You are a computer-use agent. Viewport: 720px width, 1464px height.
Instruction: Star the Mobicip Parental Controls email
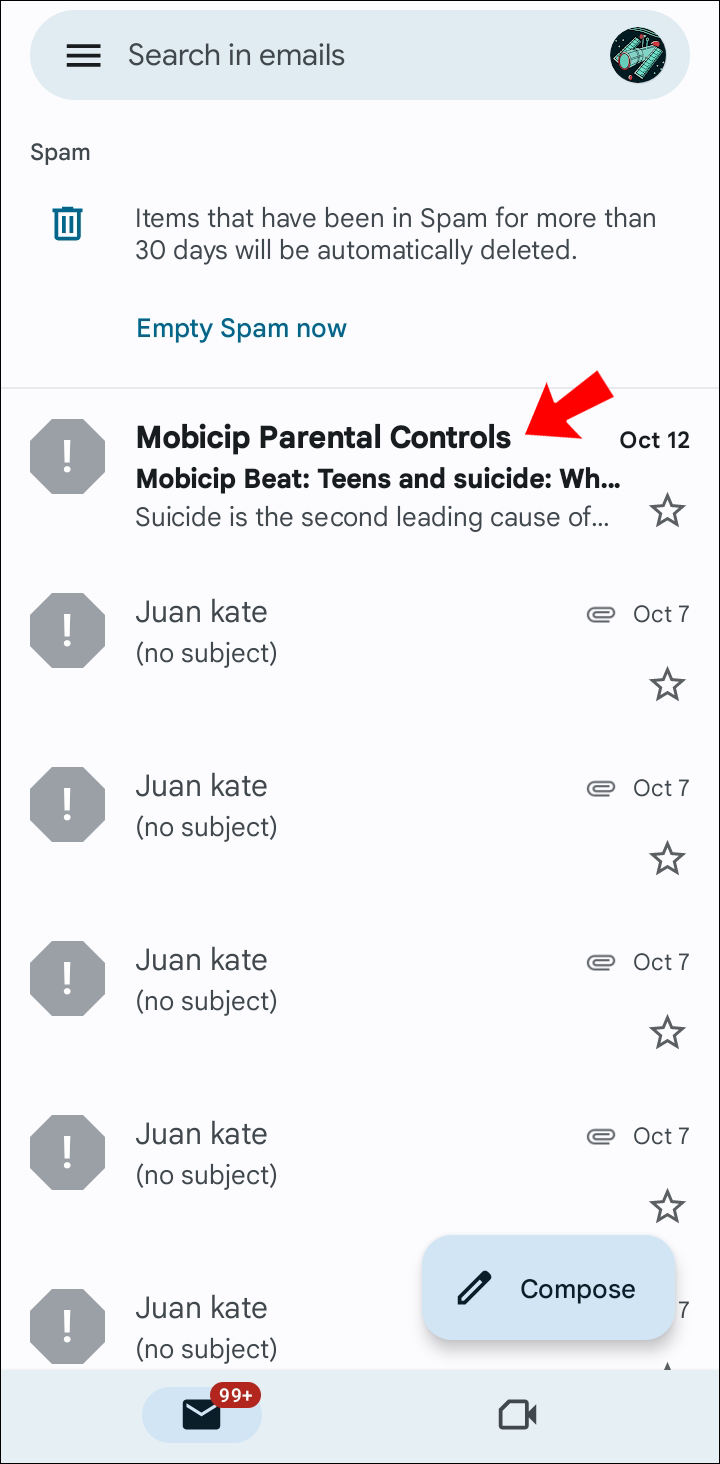pyautogui.click(x=667, y=512)
